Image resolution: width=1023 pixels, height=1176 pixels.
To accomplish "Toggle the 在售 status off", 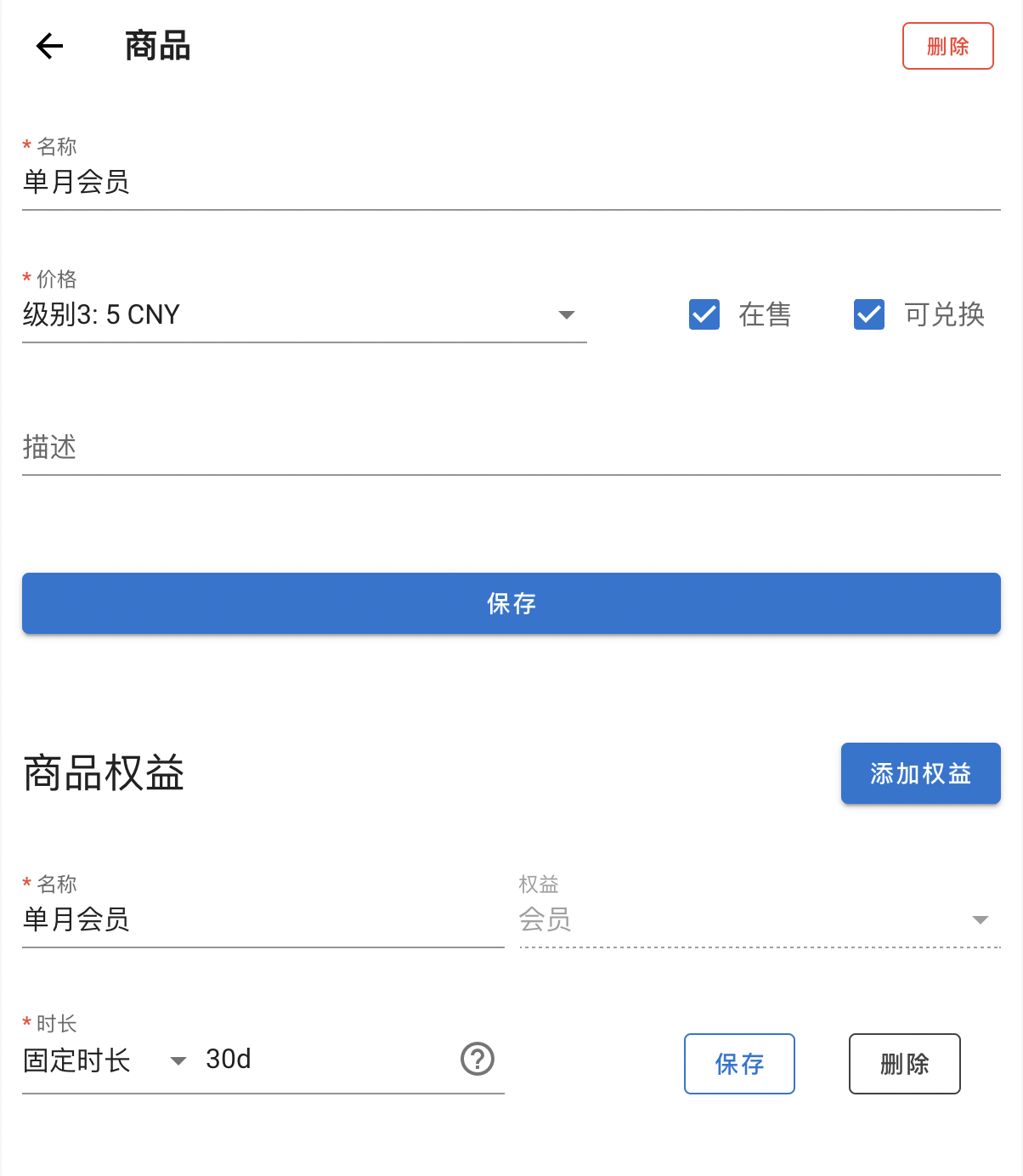I will point(704,314).
